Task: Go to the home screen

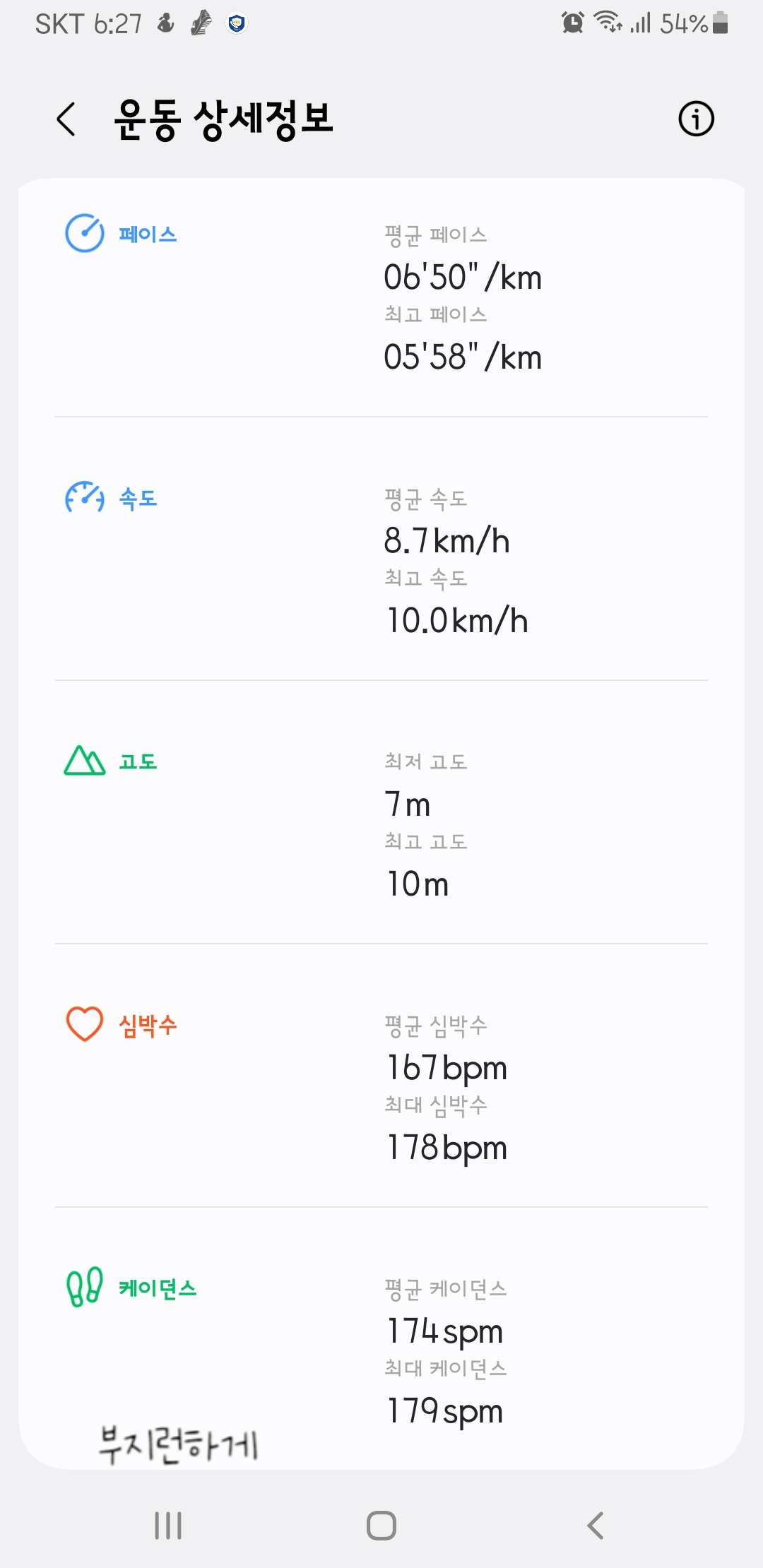Action: click(x=381, y=1526)
